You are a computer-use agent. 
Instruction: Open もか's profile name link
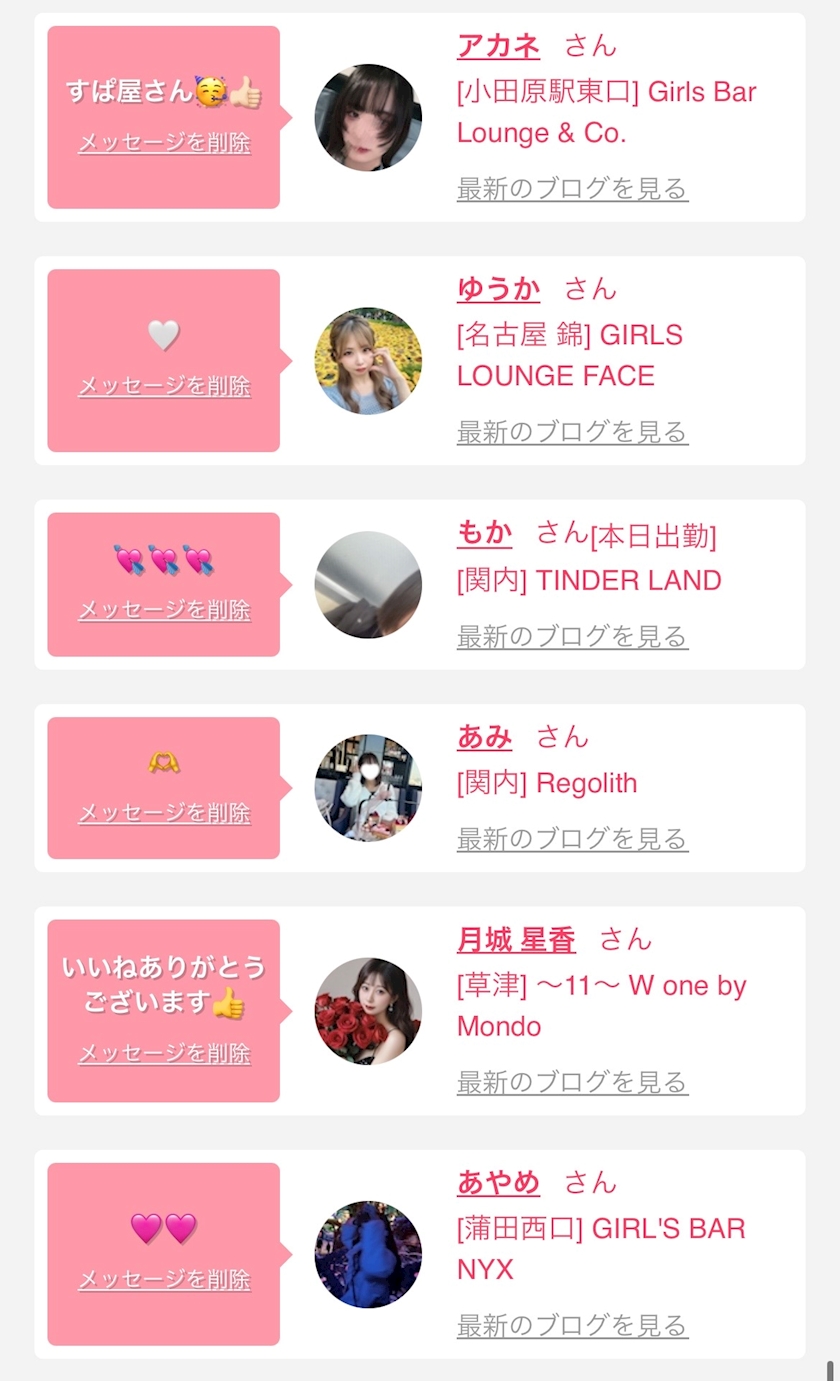coord(484,533)
